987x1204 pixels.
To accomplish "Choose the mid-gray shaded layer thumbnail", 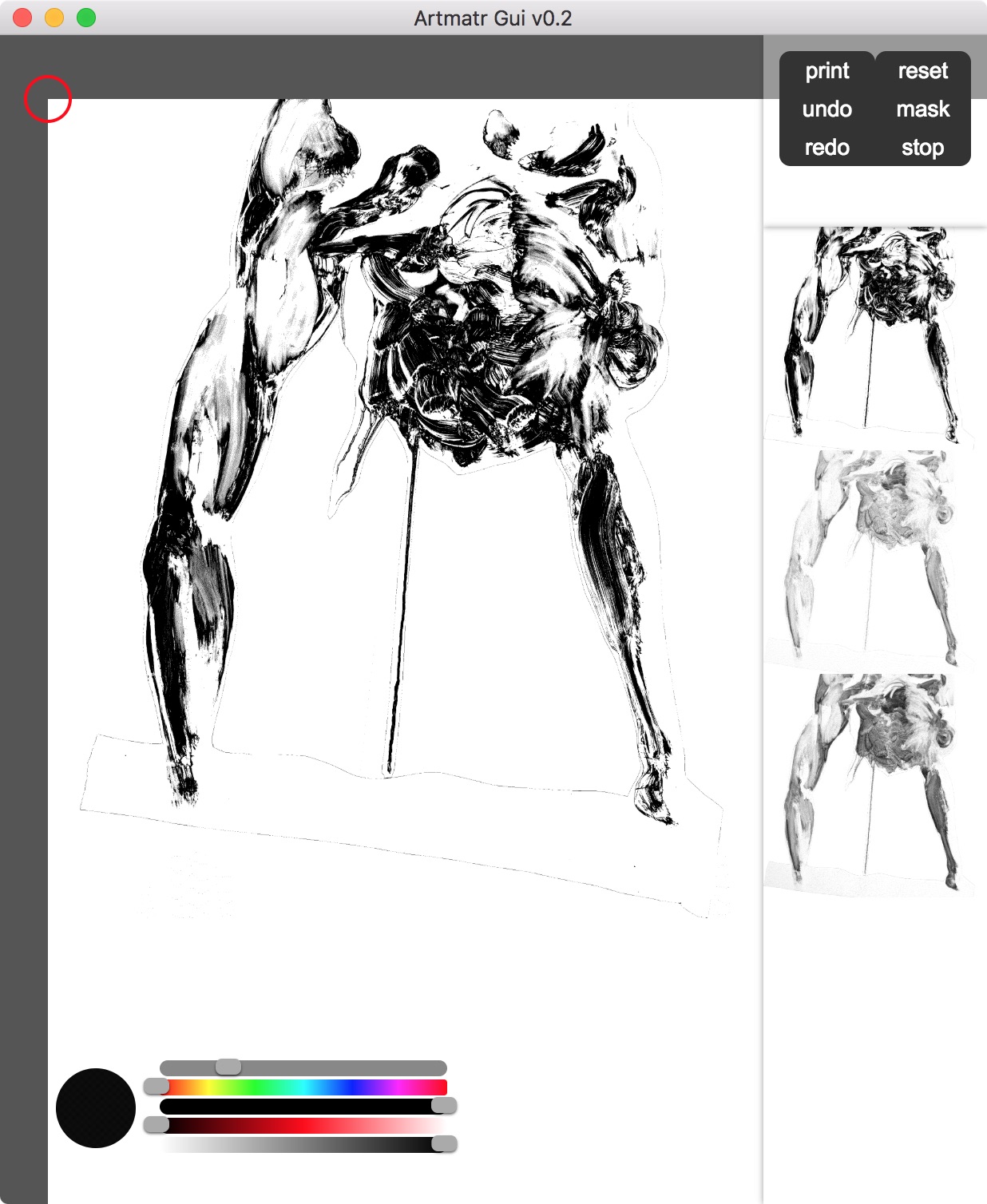I will coord(870,781).
